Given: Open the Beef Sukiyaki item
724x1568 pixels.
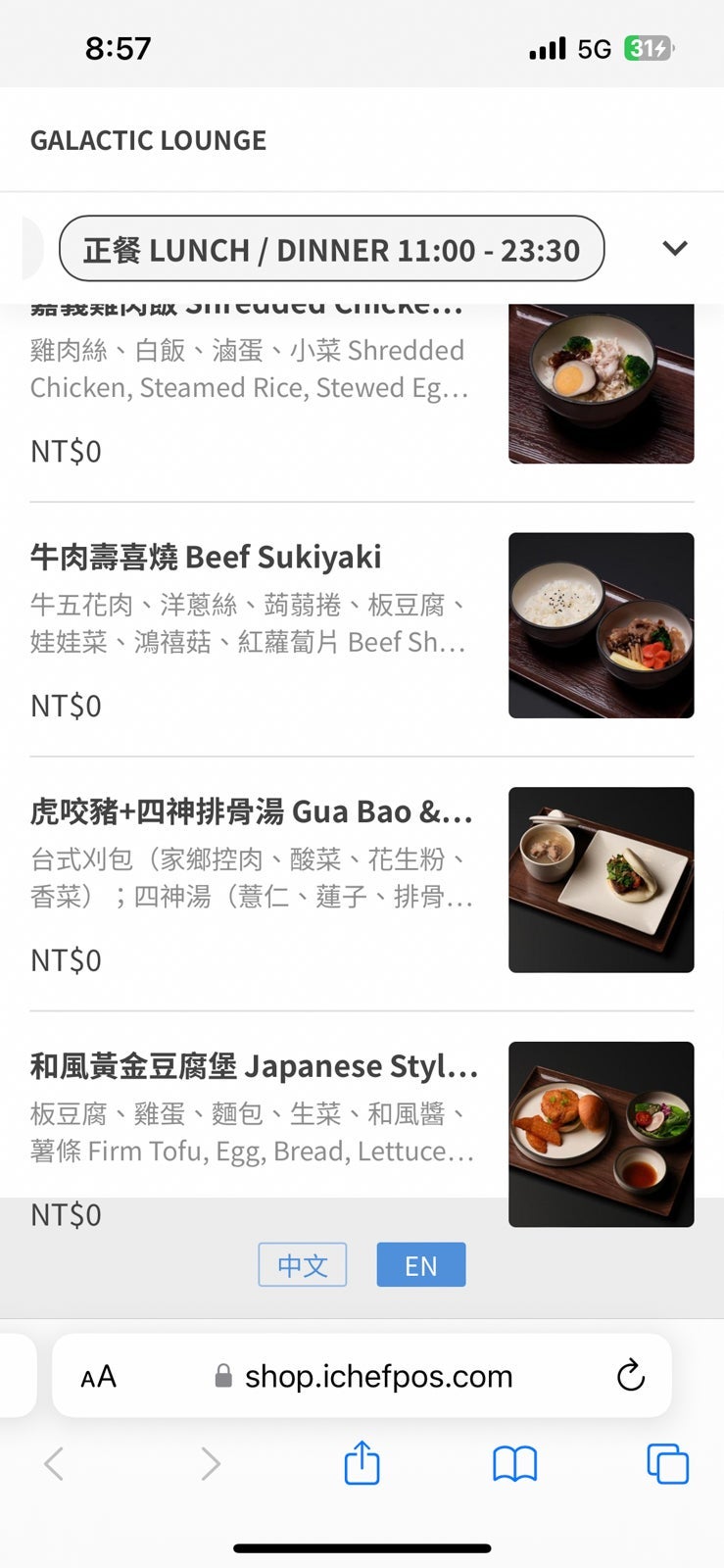Looking at the screenshot, I should (250, 627).
